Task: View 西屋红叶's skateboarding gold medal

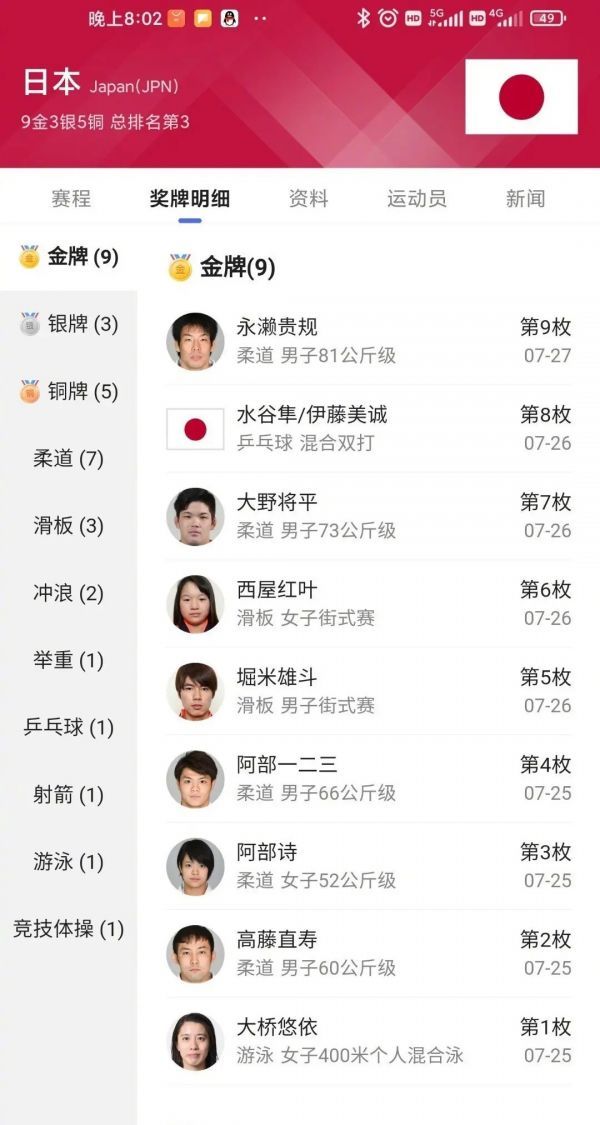Action: coord(369,603)
